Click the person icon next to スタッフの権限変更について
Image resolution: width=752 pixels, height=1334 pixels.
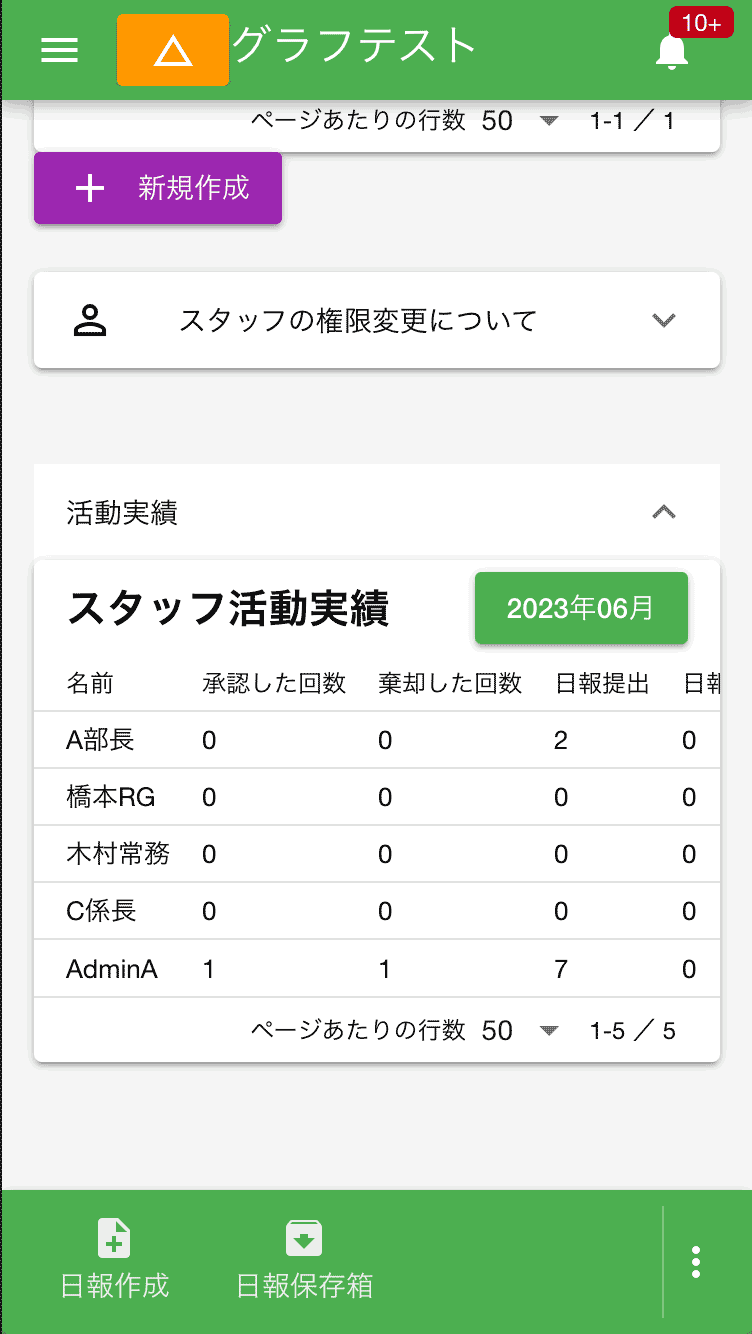[92, 320]
